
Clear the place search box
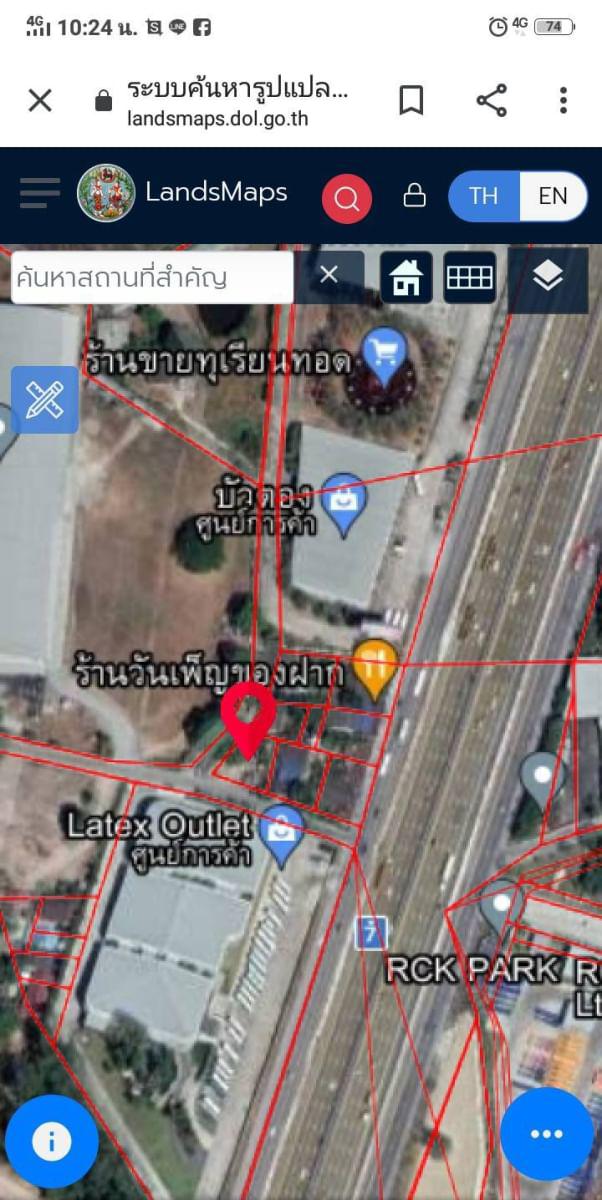[329, 274]
